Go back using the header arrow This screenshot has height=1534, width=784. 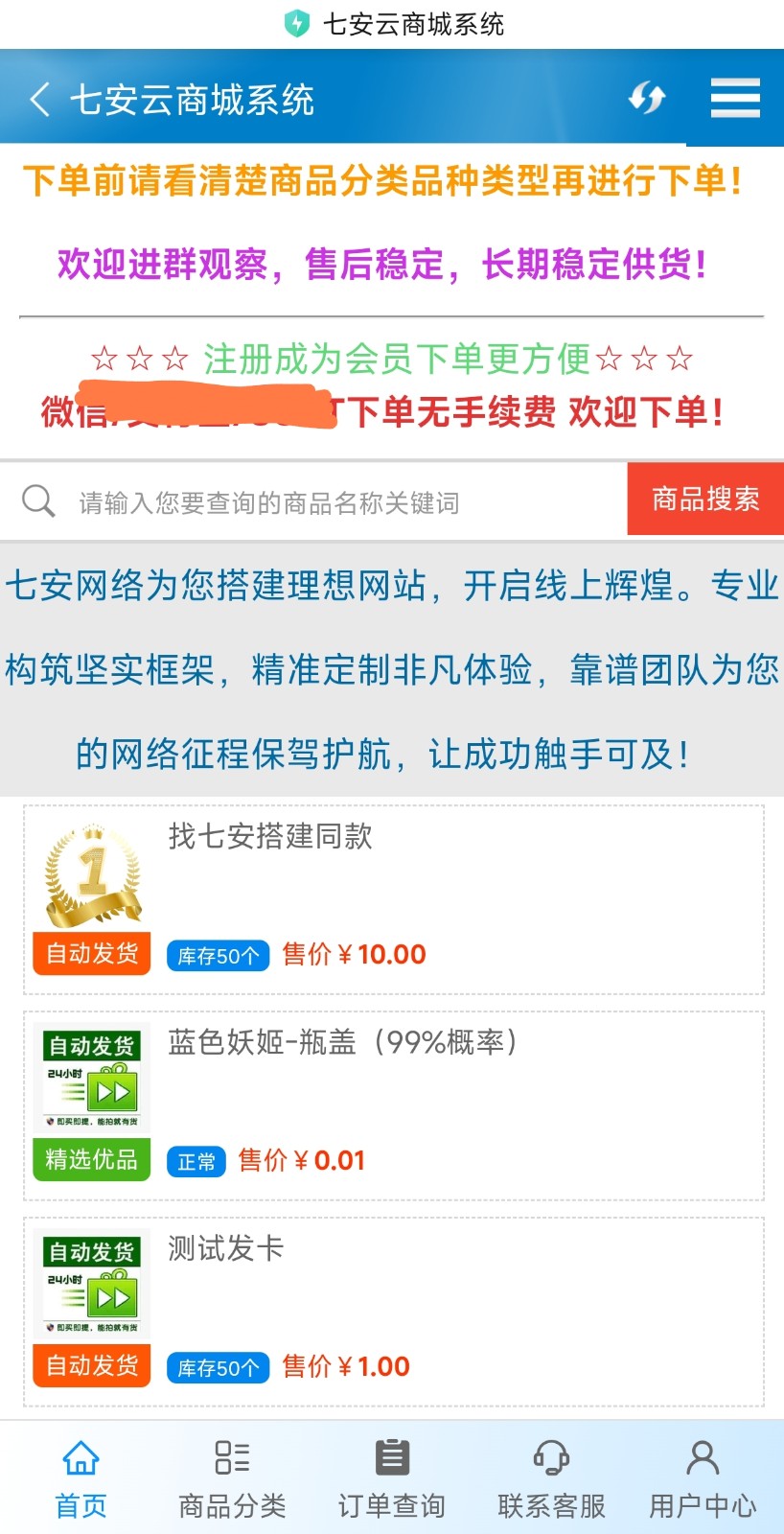[x=40, y=99]
